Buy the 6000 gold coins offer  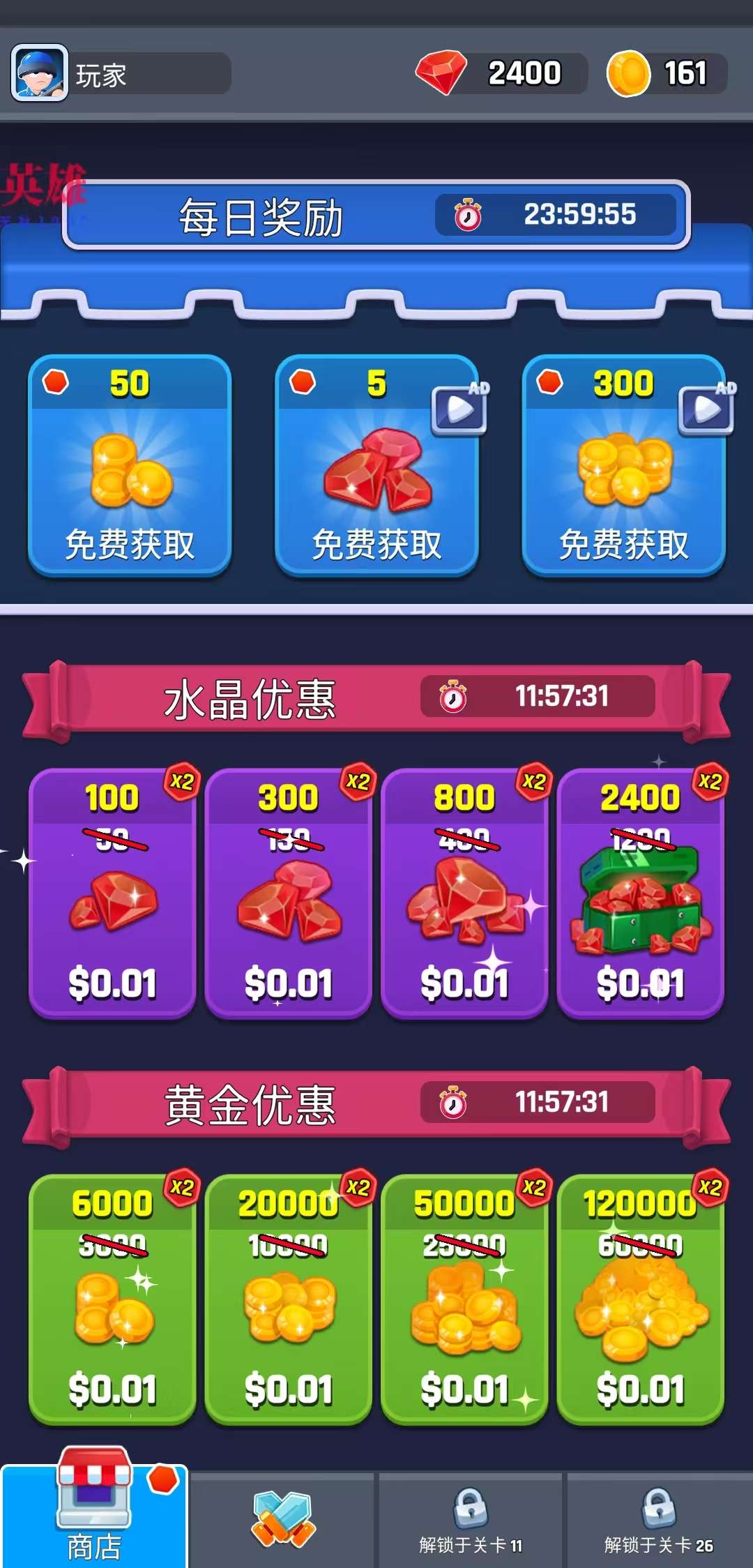point(112,1299)
